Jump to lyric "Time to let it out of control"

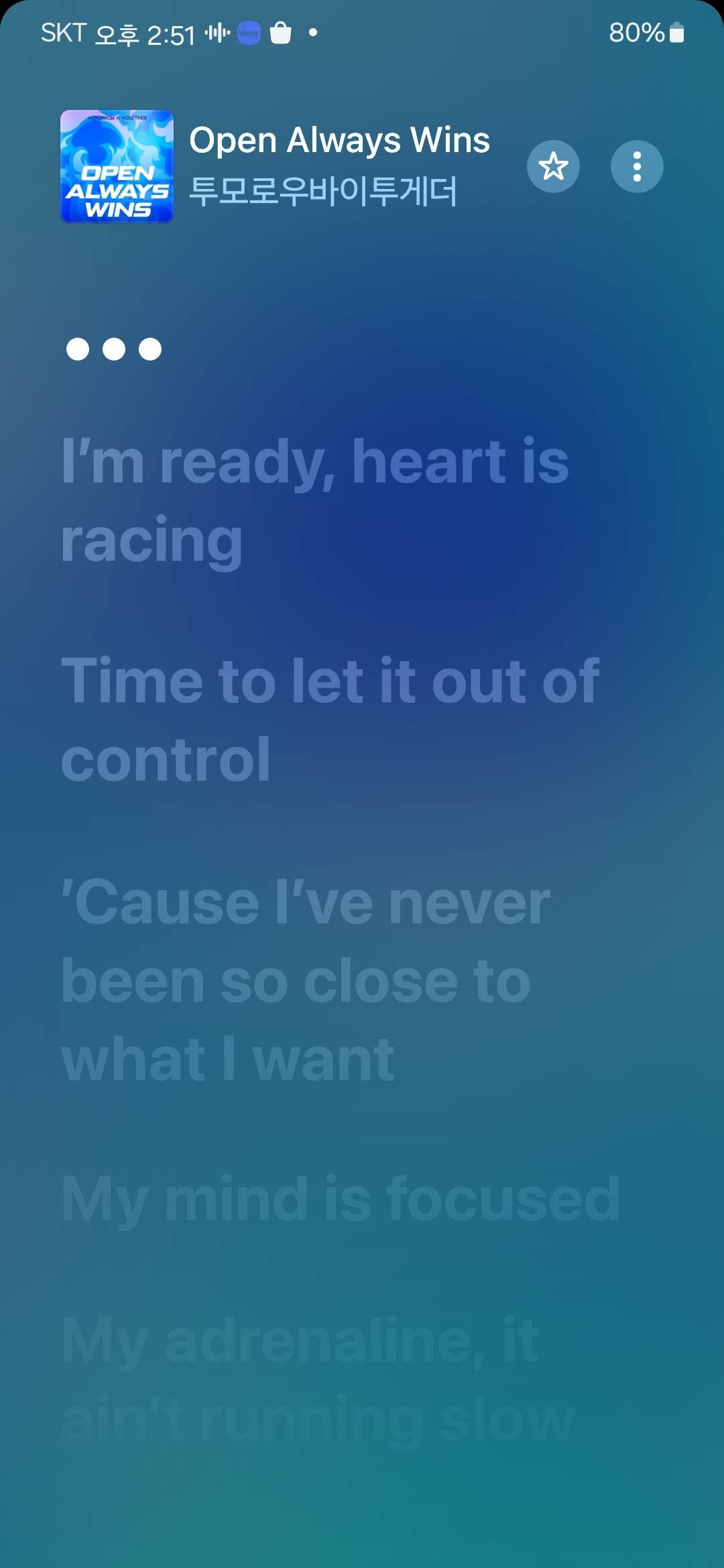330,720
